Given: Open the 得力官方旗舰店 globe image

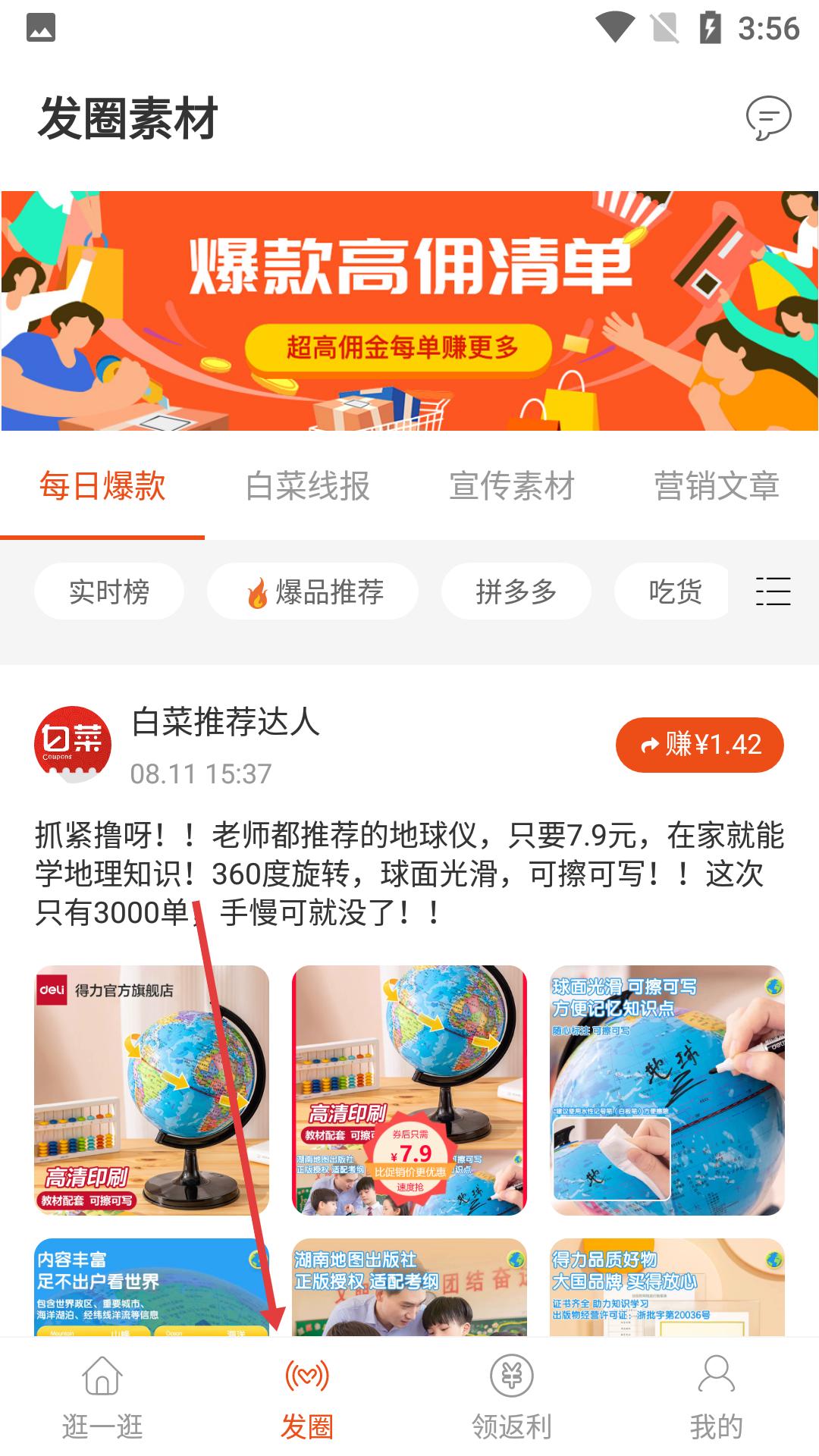Looking at the screenshot, I should (152, 1090).
